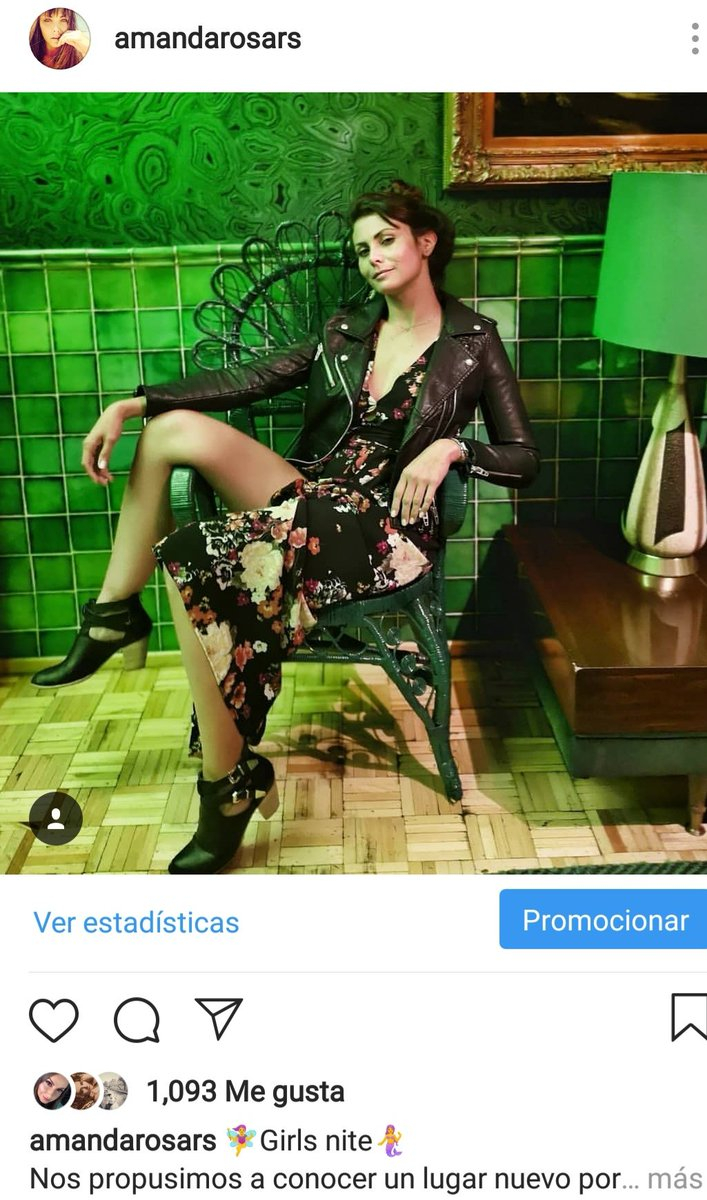
Task: Open the post's three-dot overflow menu
Action: tap(694, 39)
